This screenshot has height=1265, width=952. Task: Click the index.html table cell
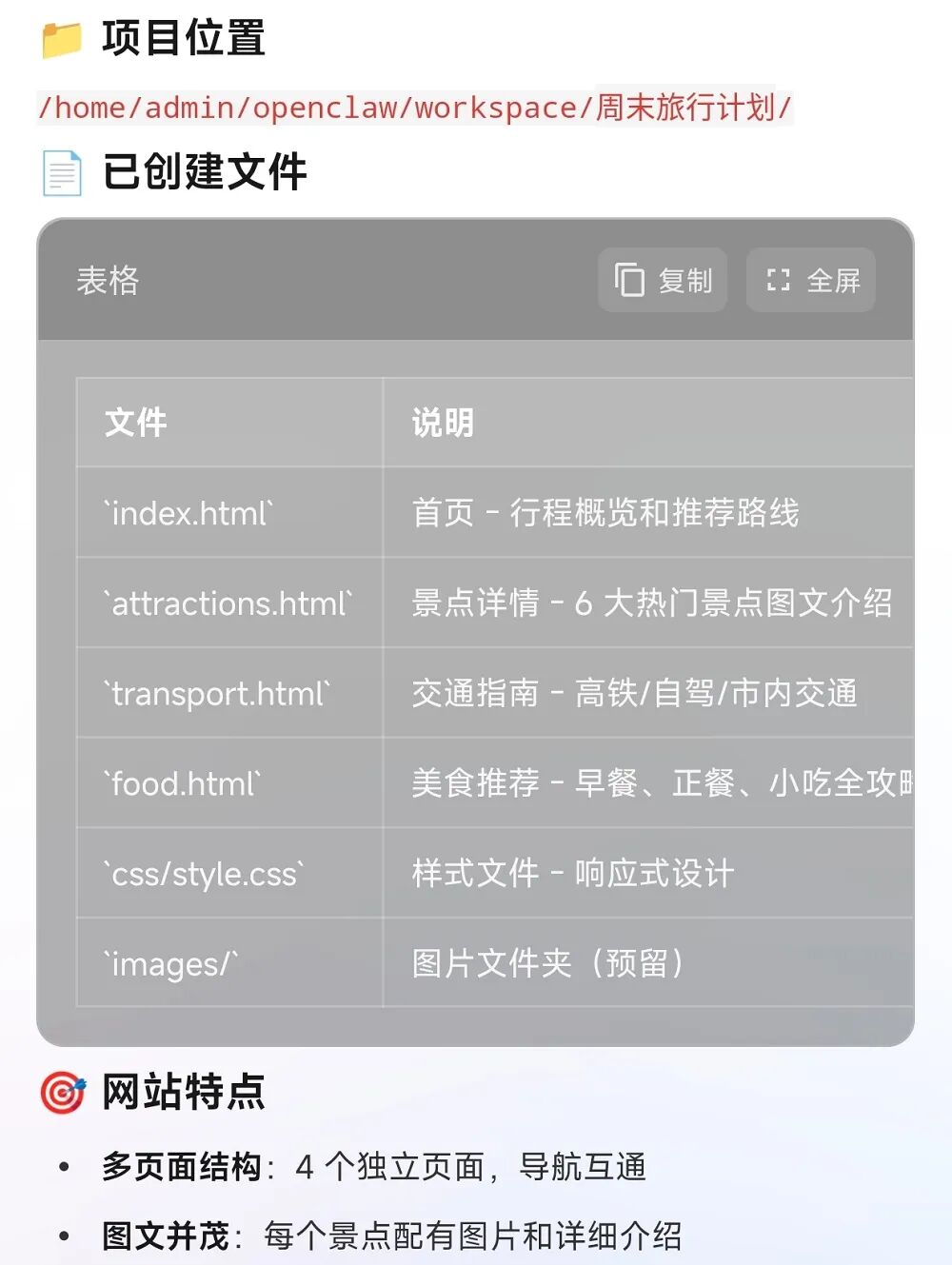pos(187,513)
